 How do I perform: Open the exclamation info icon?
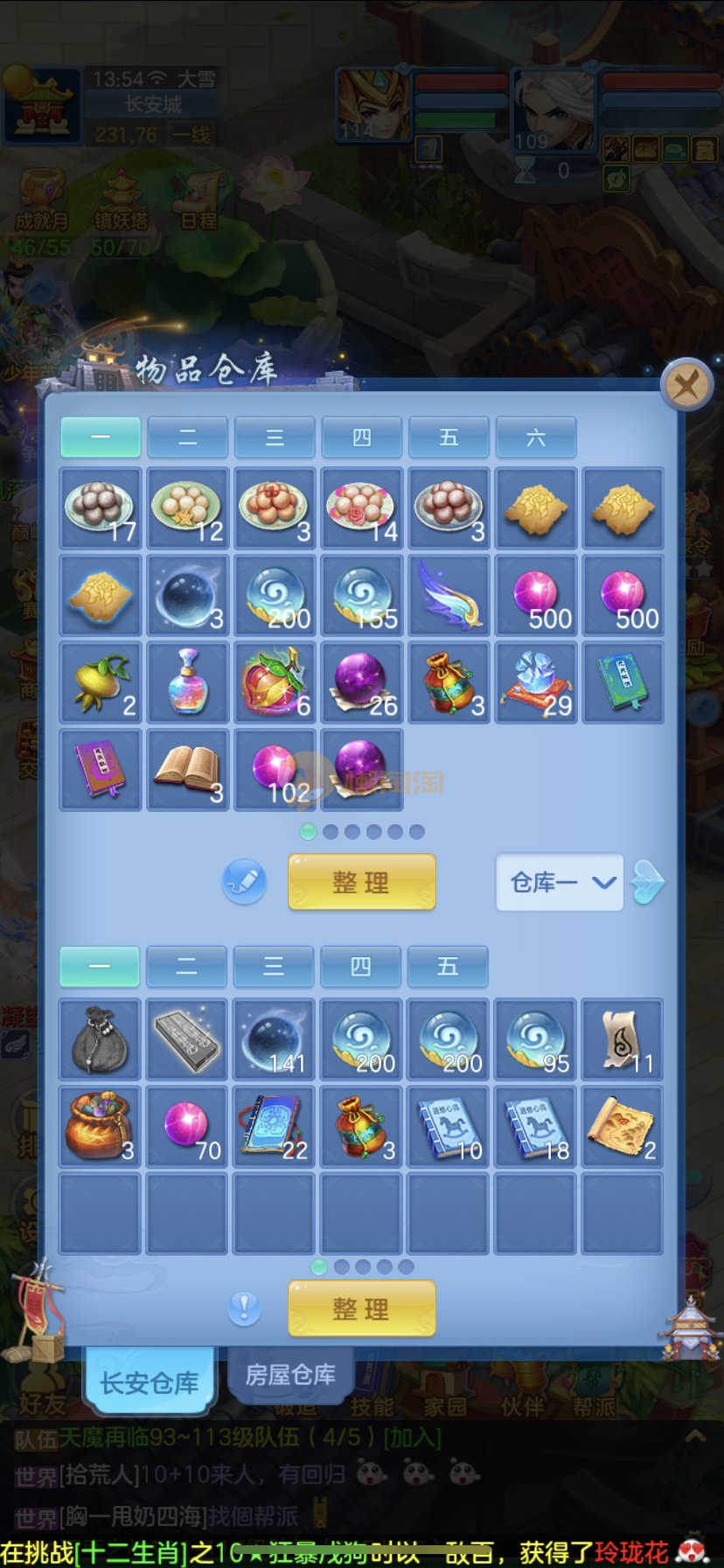pos(244,1308)
